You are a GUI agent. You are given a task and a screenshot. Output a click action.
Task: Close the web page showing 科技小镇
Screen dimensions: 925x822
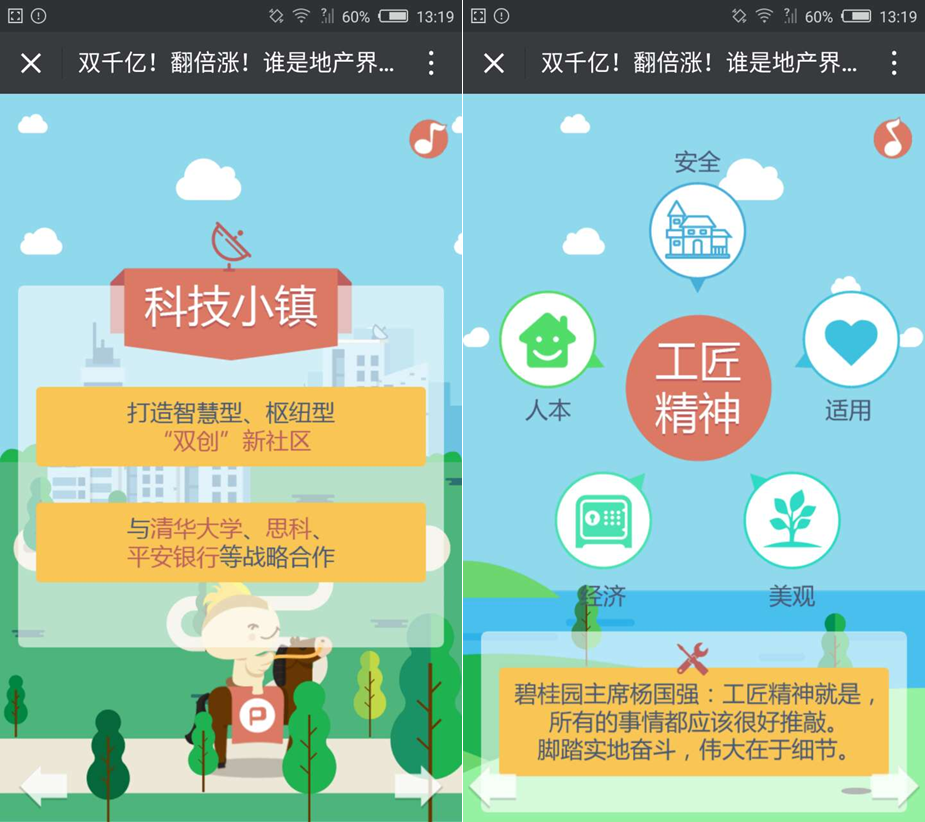click(x=31, y=63)
